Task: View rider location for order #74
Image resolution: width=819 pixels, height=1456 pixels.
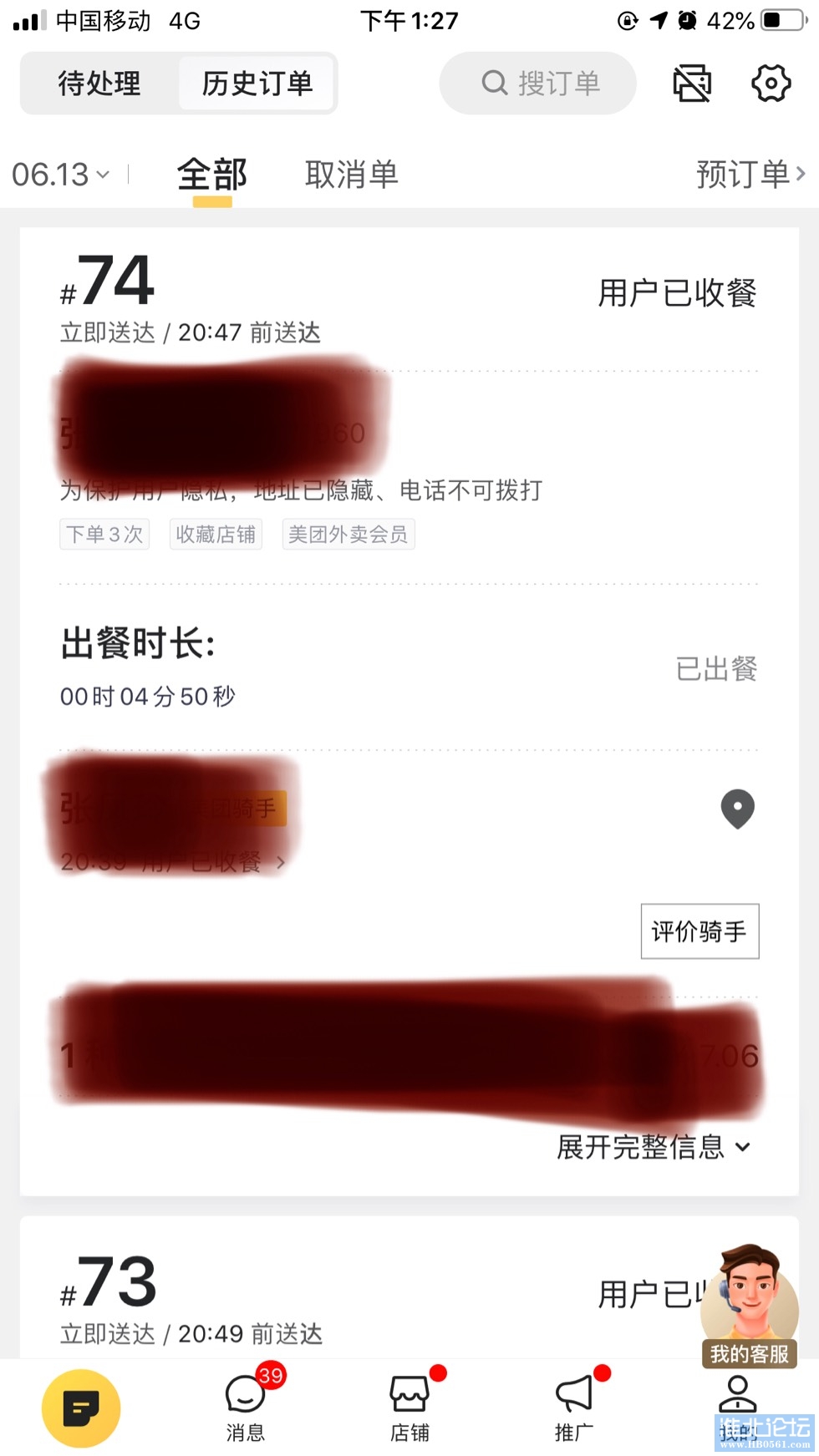Action: point(737,809)
